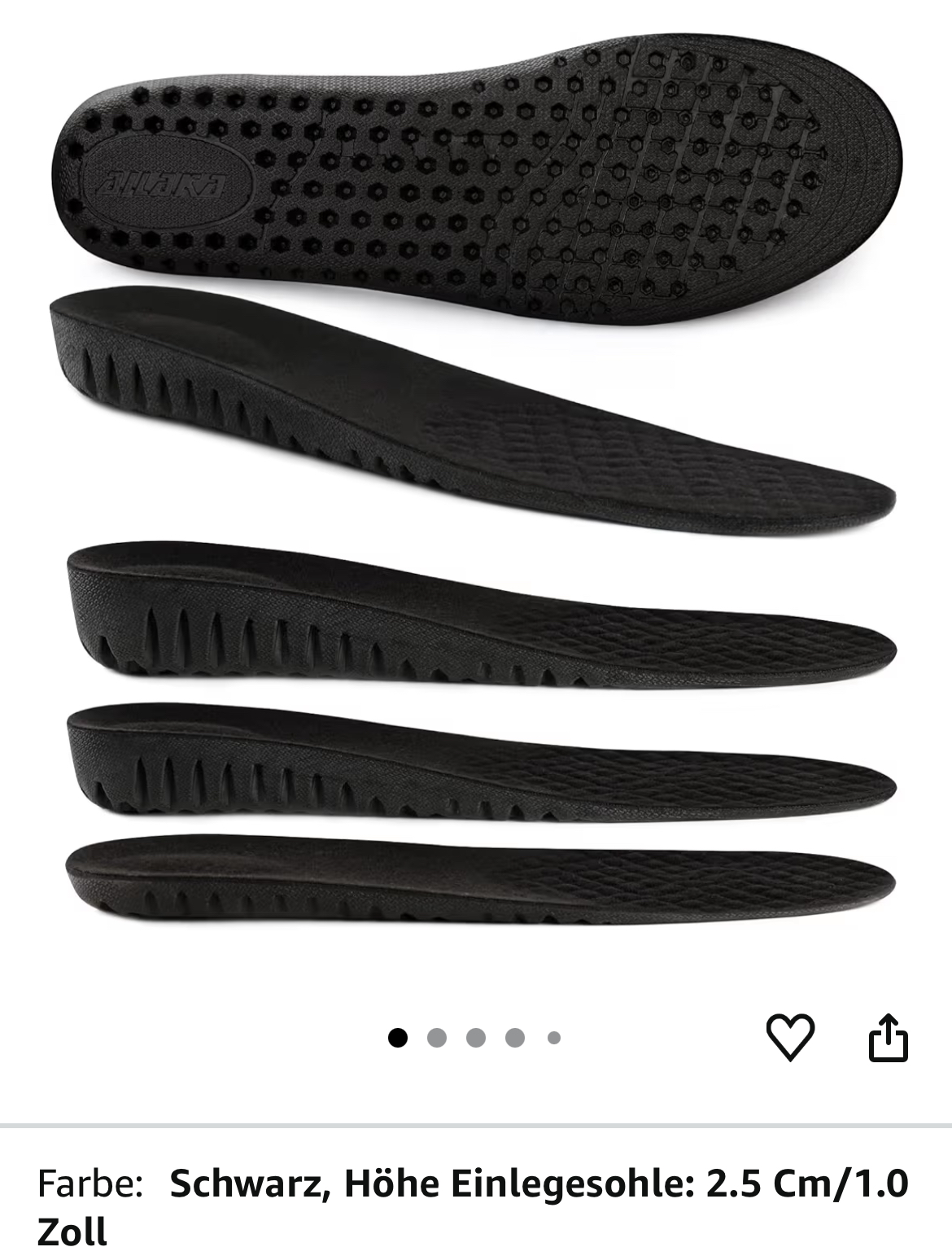This screenshot has width=952, height=1247.
Task: Jump to the second product image dot
Action: [437, 1038]
